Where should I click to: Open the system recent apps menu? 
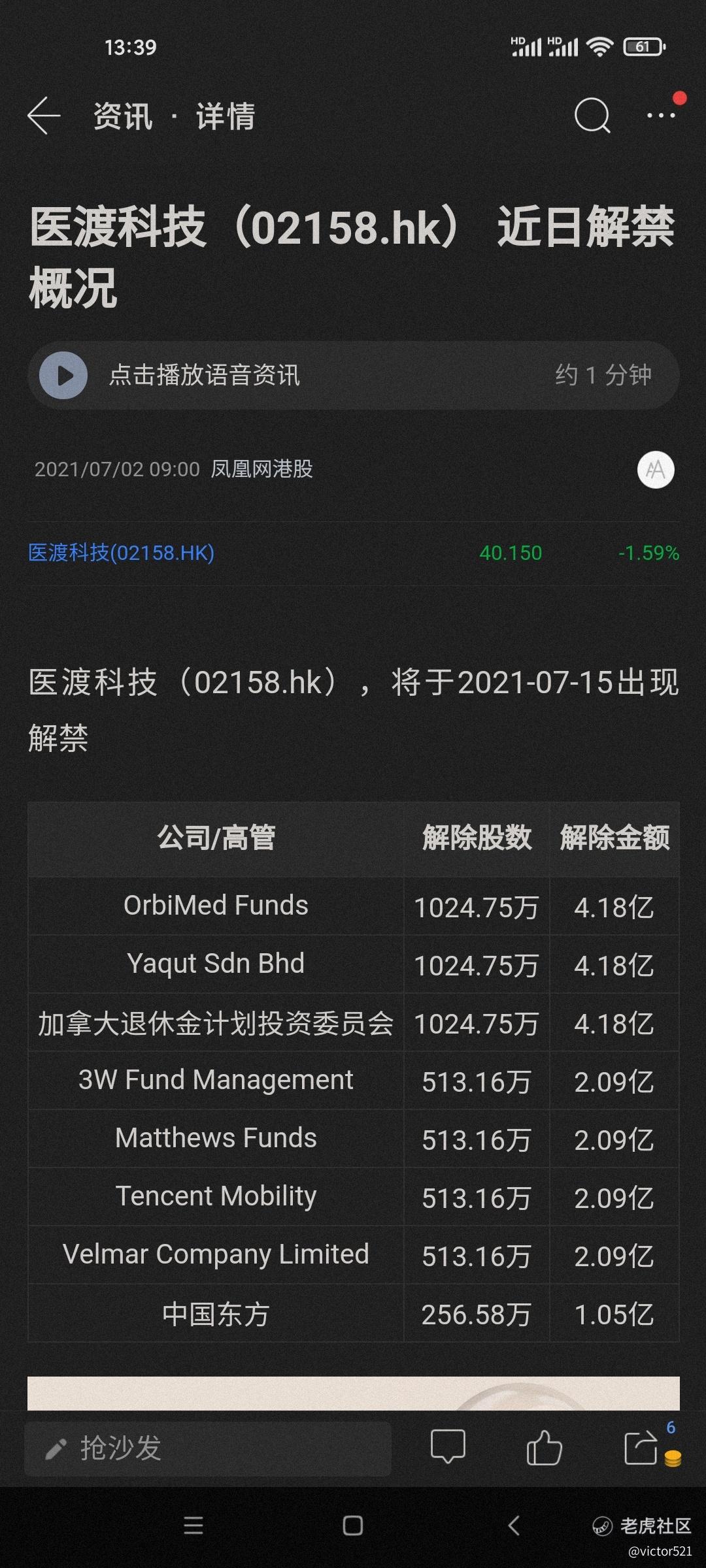coord(193,1526)
